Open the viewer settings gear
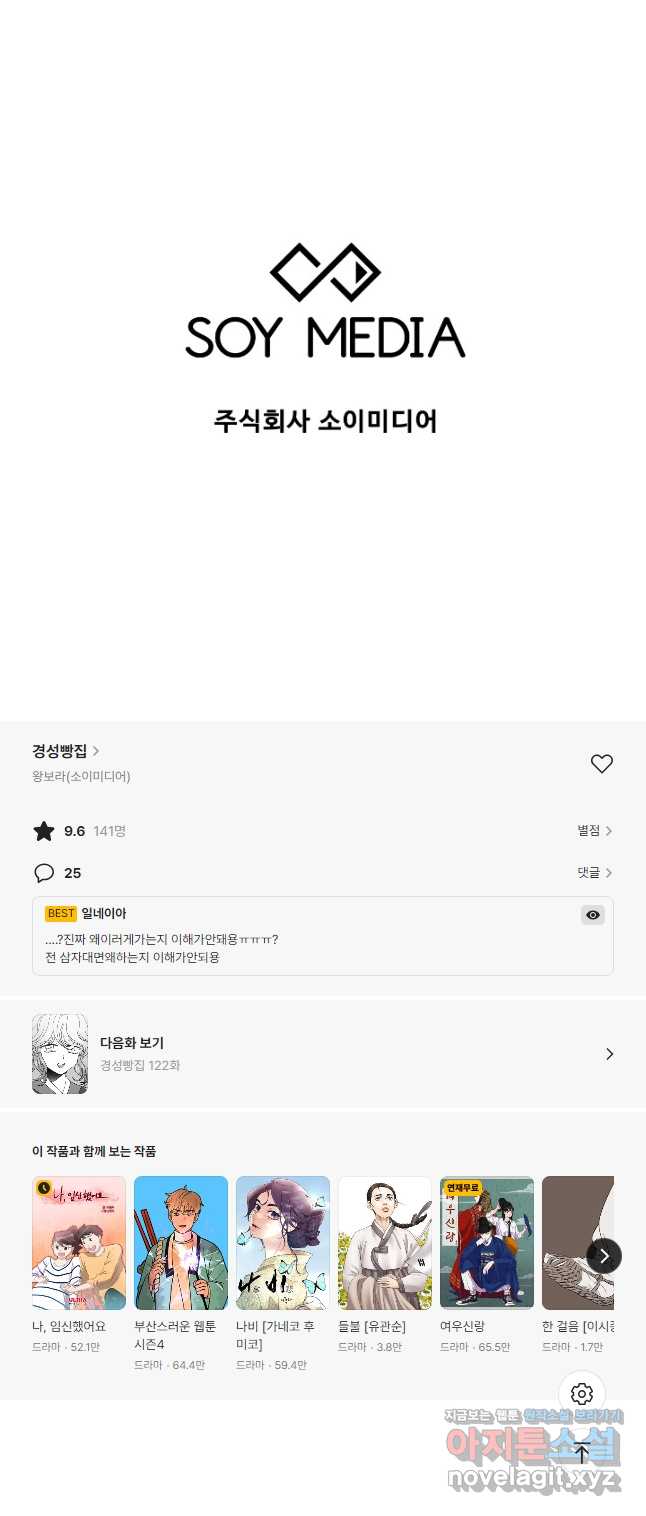The image size is (646, 1516). [582, 1394]
